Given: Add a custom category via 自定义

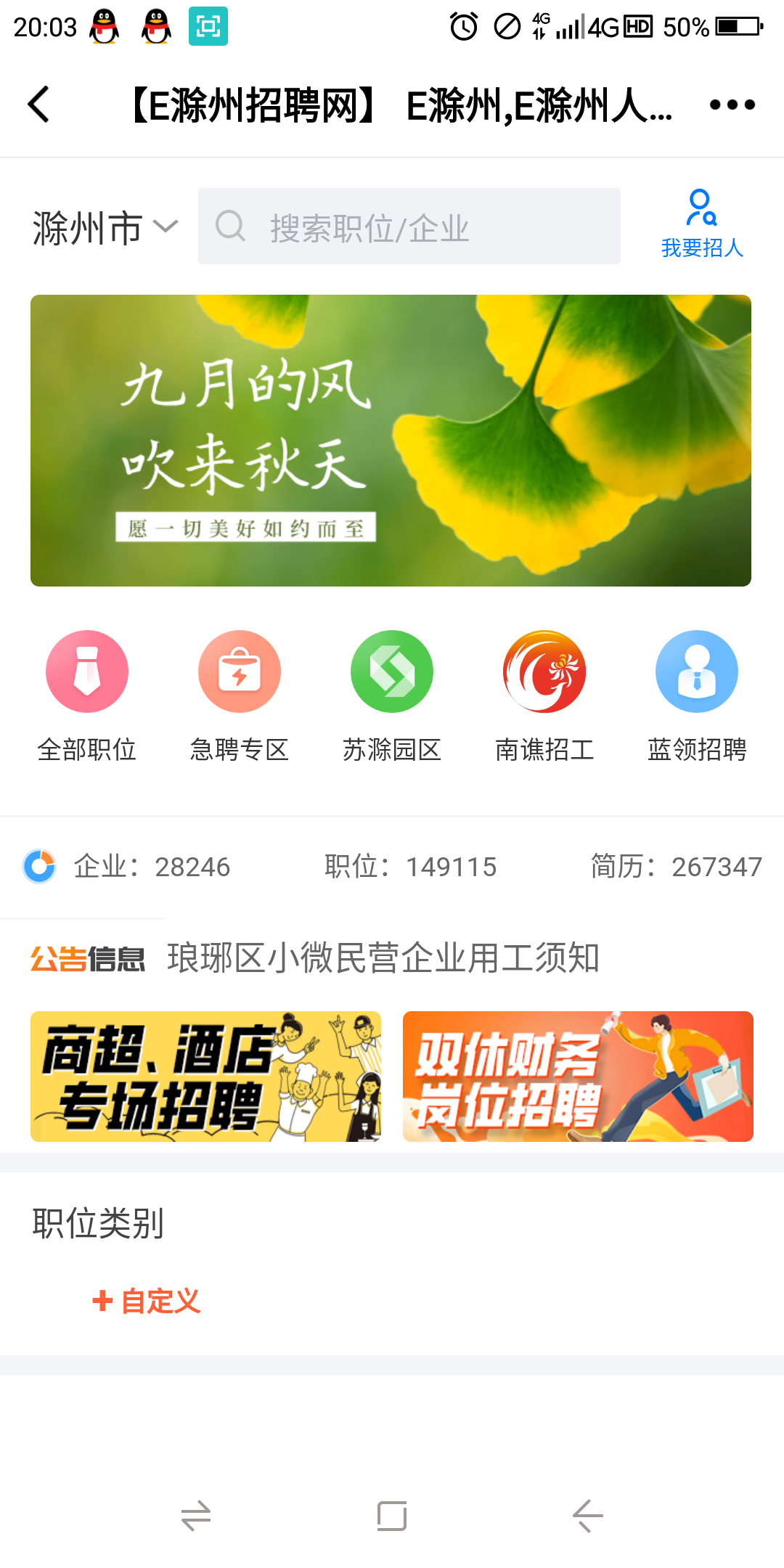Looking at the screenshot, I should click(x=147, y=1301).
